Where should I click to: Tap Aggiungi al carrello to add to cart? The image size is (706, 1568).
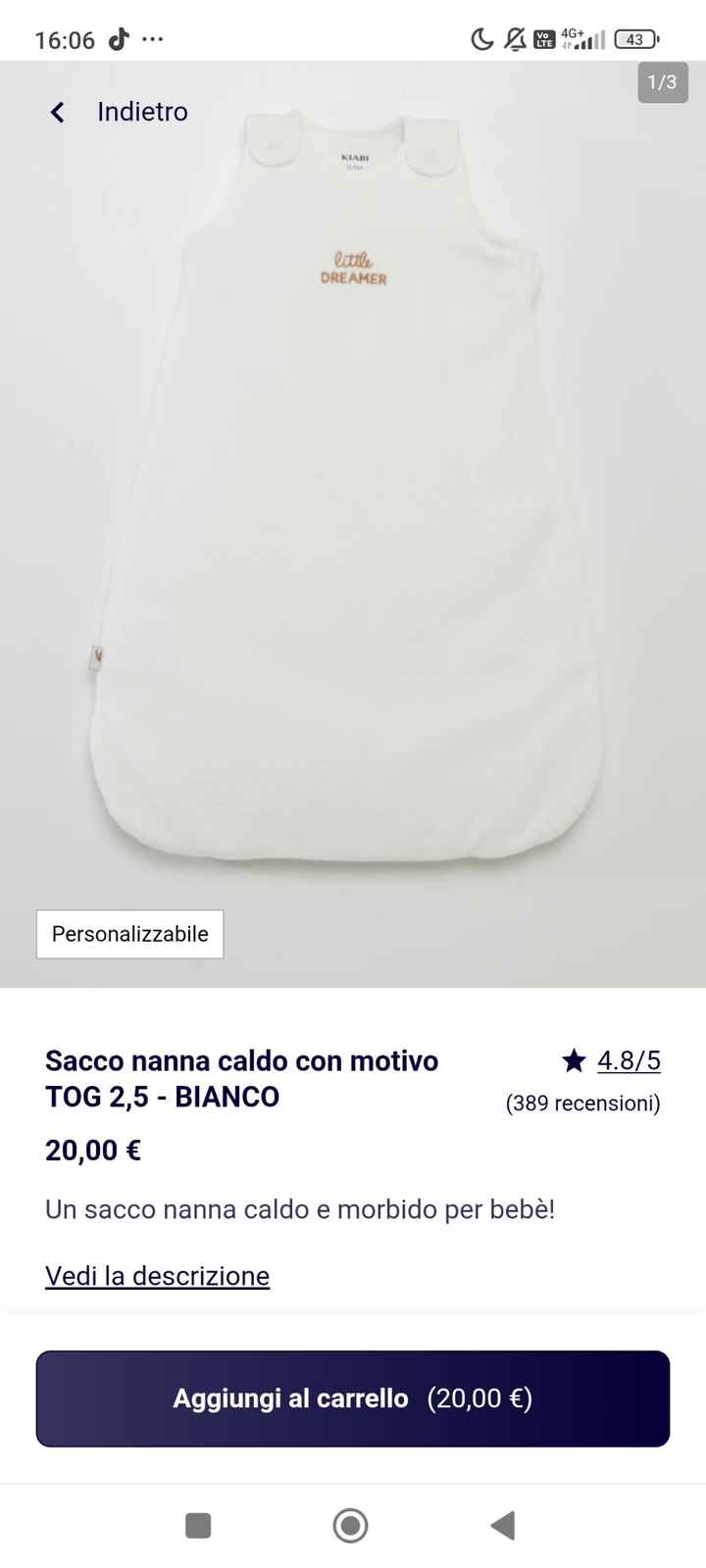click(x=353, y=1398)
